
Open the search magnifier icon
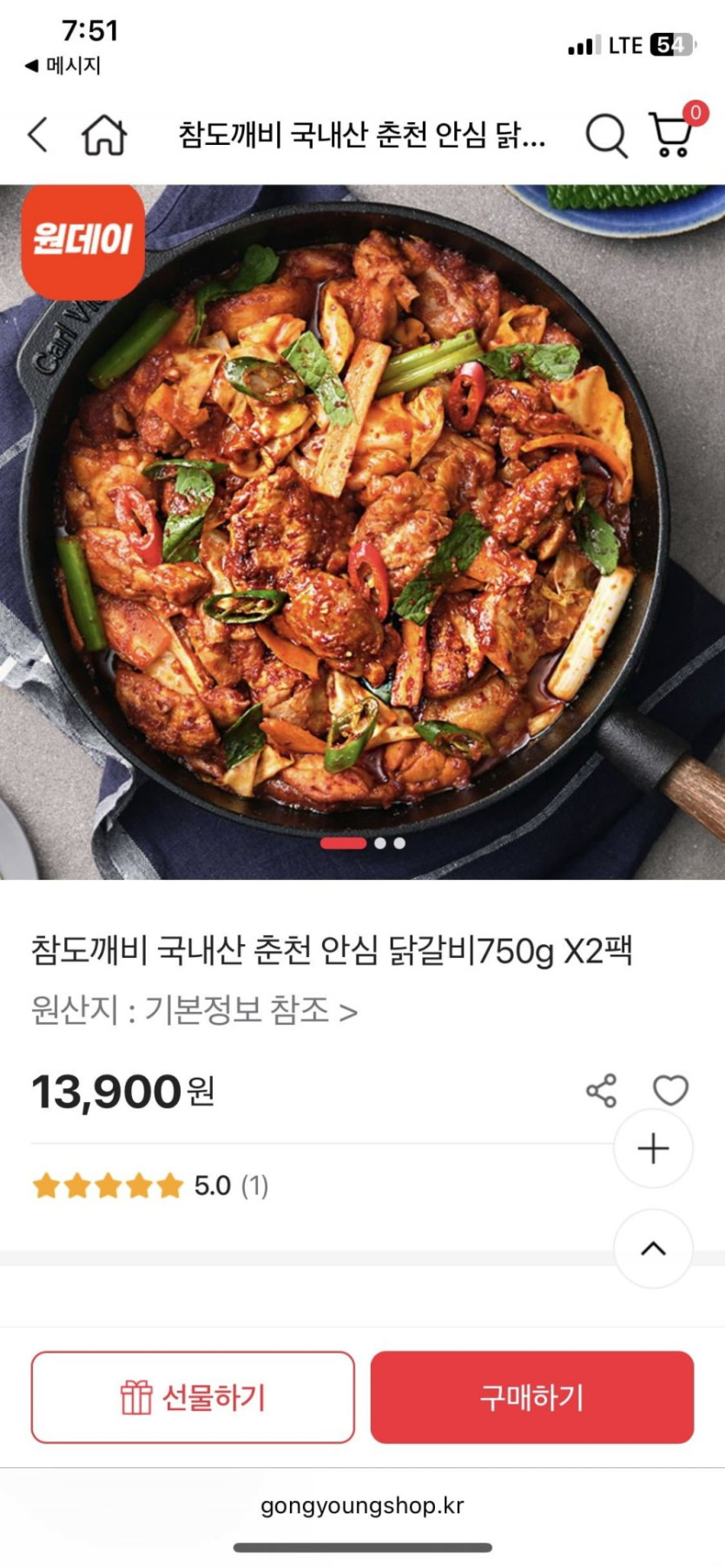point(605,136)
